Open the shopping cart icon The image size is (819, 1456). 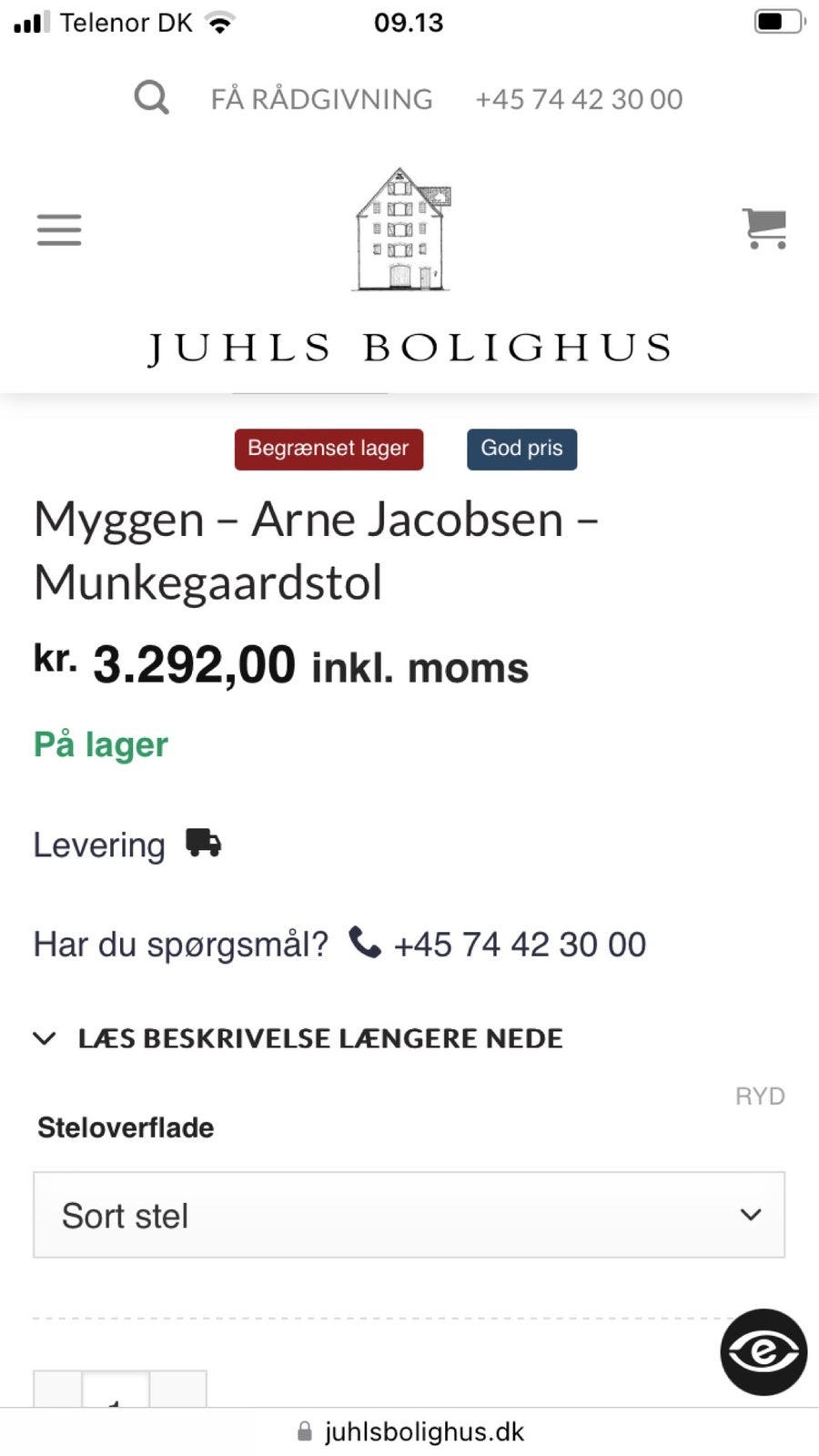click(x=764, y=229)
